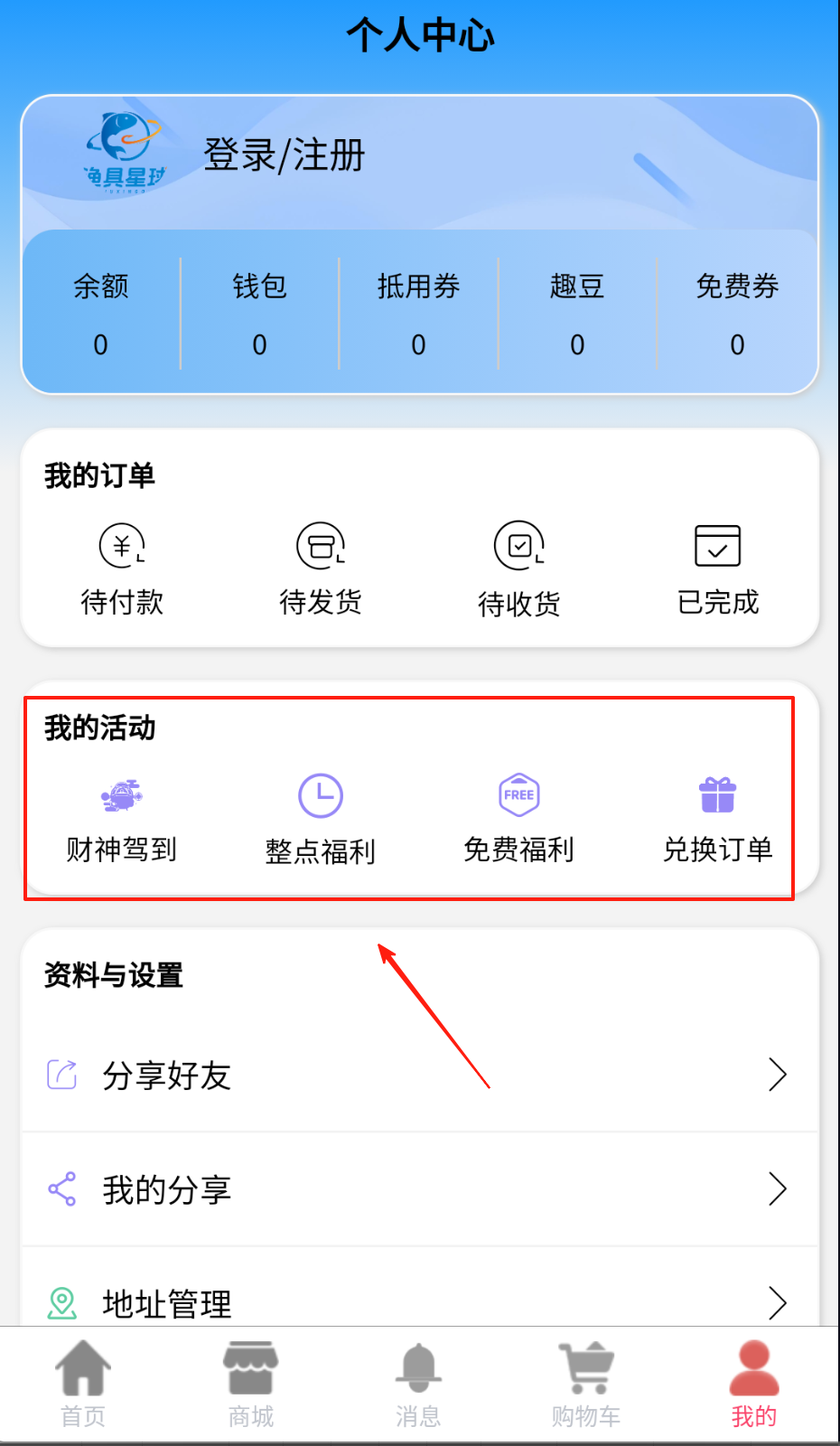The width and height of the screenshot is (840, 1446).
Task: Open 分享好友 row
Action: point(418,1075)
